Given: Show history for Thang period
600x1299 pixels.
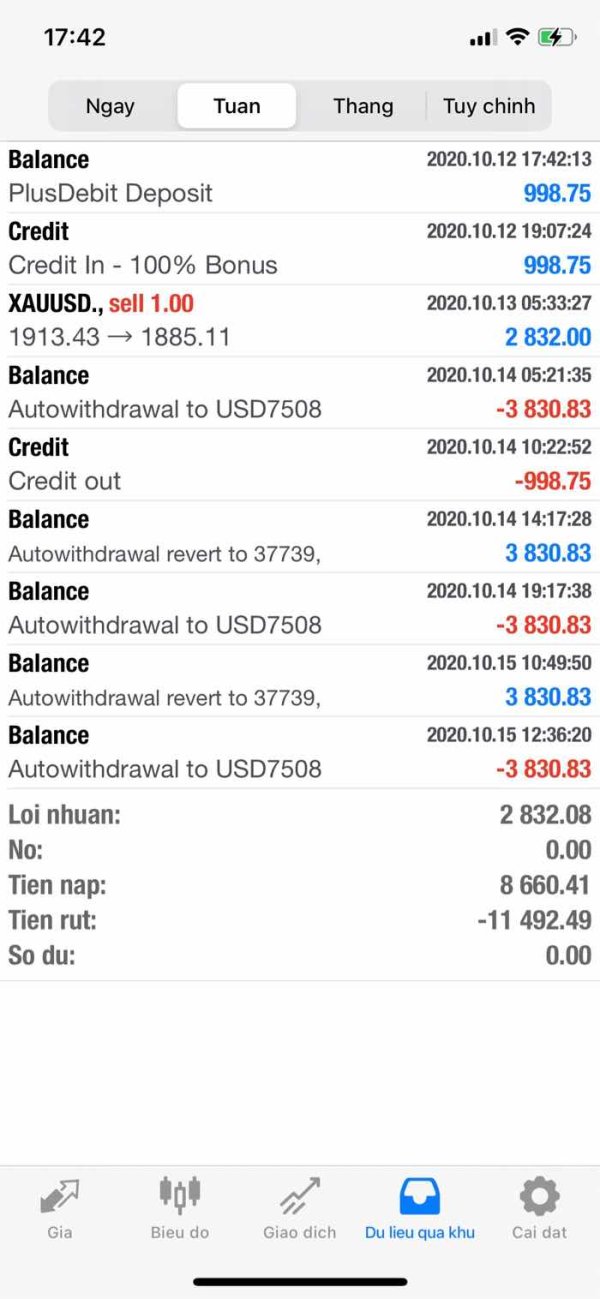Looking at the screenshot, I should [x=363, y=106].
